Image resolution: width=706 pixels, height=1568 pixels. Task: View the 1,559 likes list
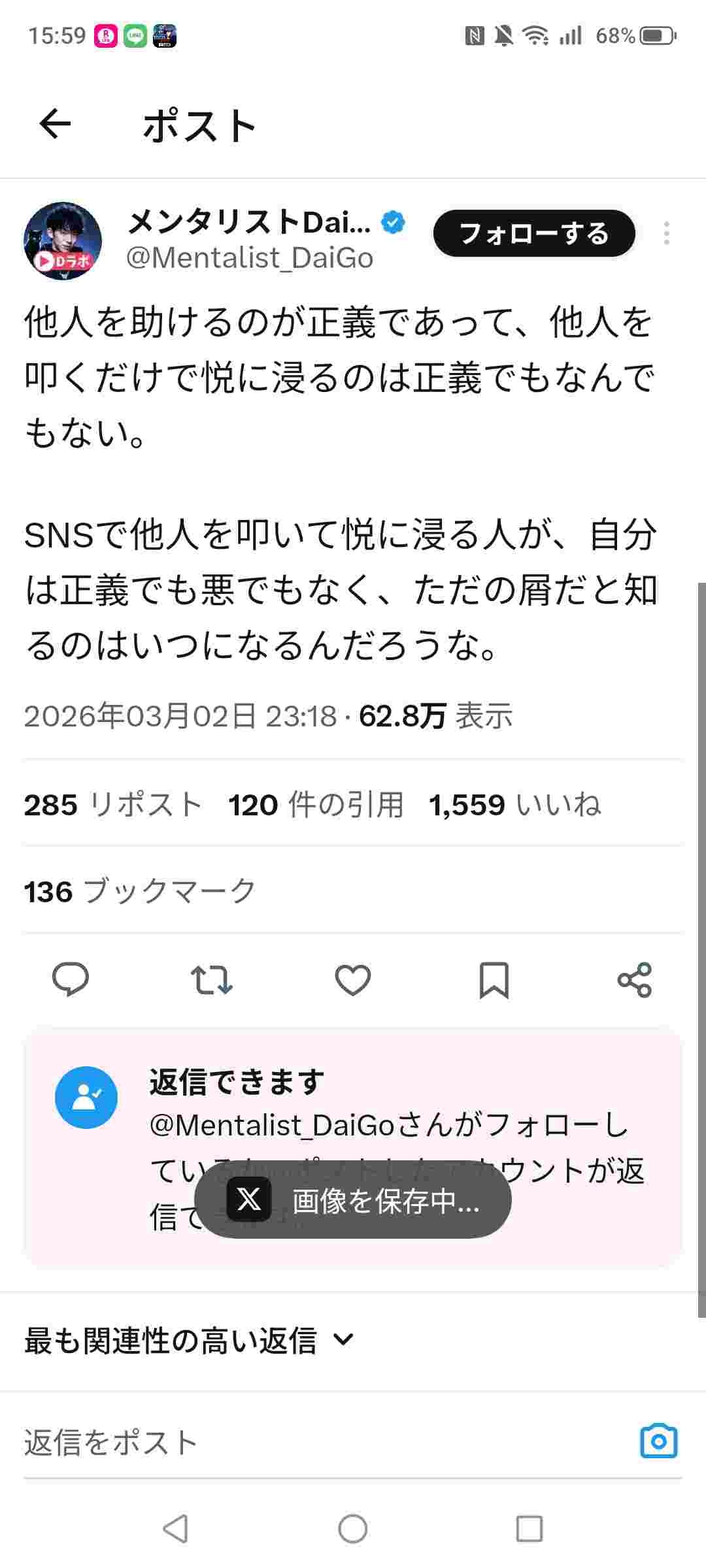click(514, 804)
